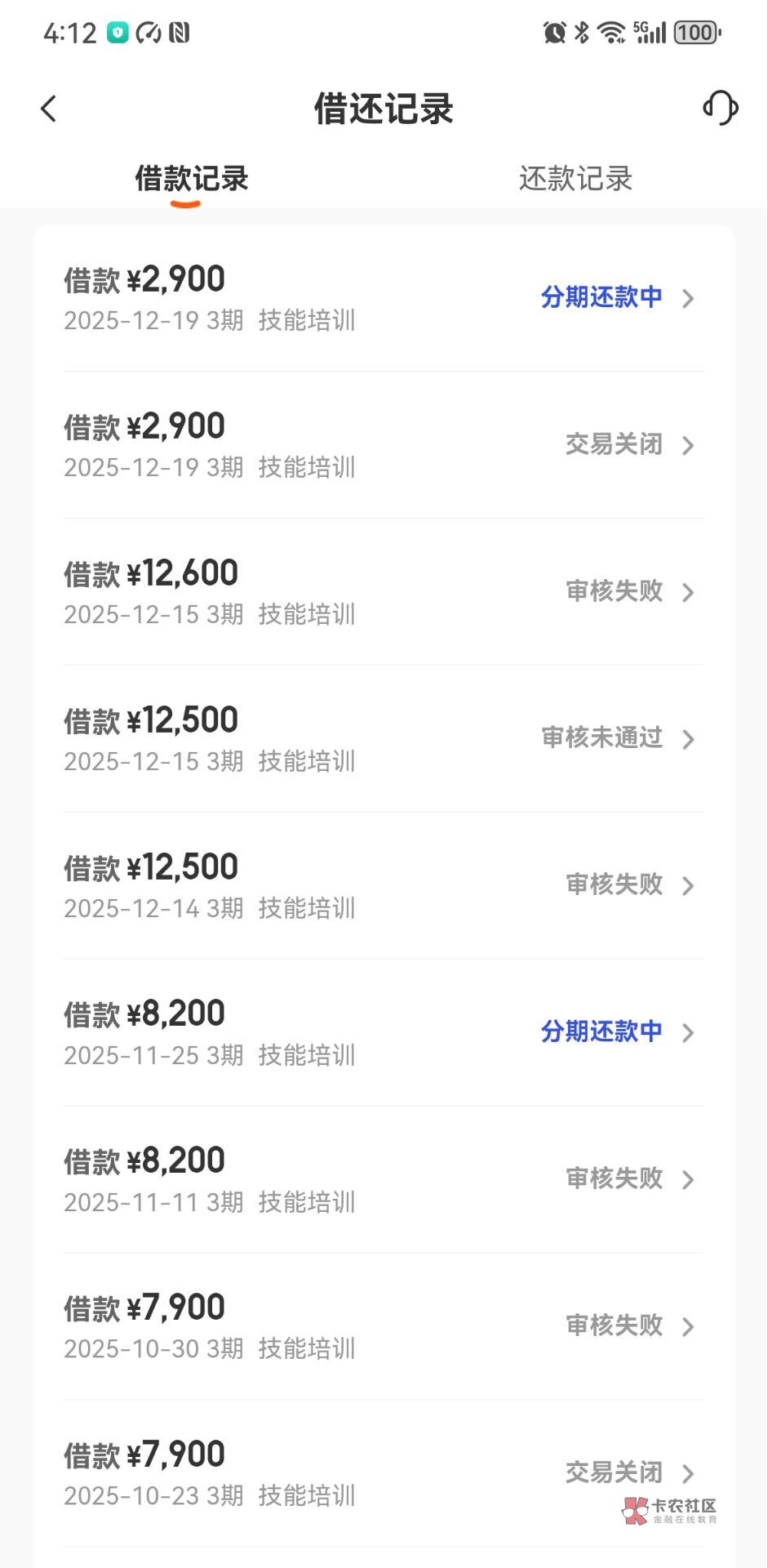Viewport: 768px width, 1568px height.
Task: Go back from the 借还记录 page
Action: click(x=49, y=109)
